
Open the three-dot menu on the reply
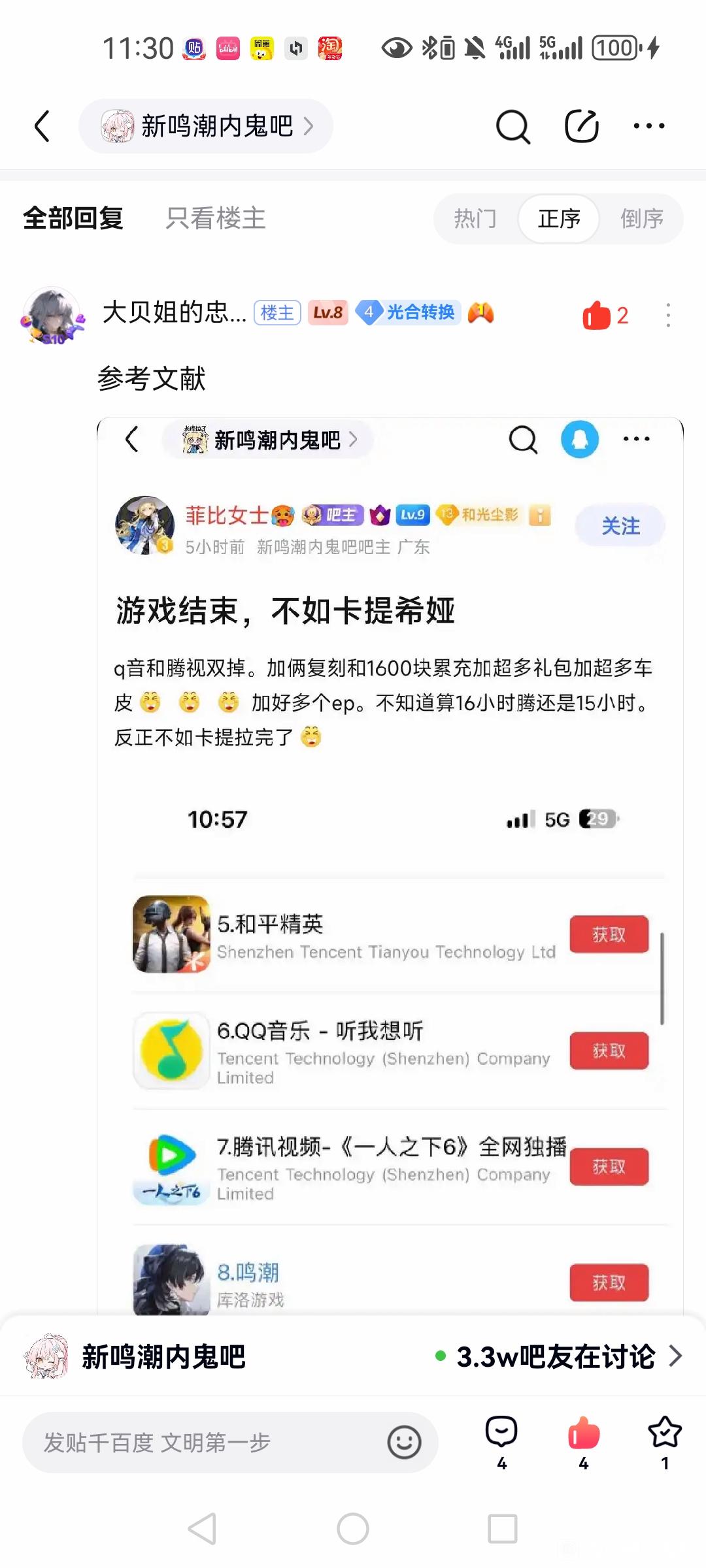[667, 316]
